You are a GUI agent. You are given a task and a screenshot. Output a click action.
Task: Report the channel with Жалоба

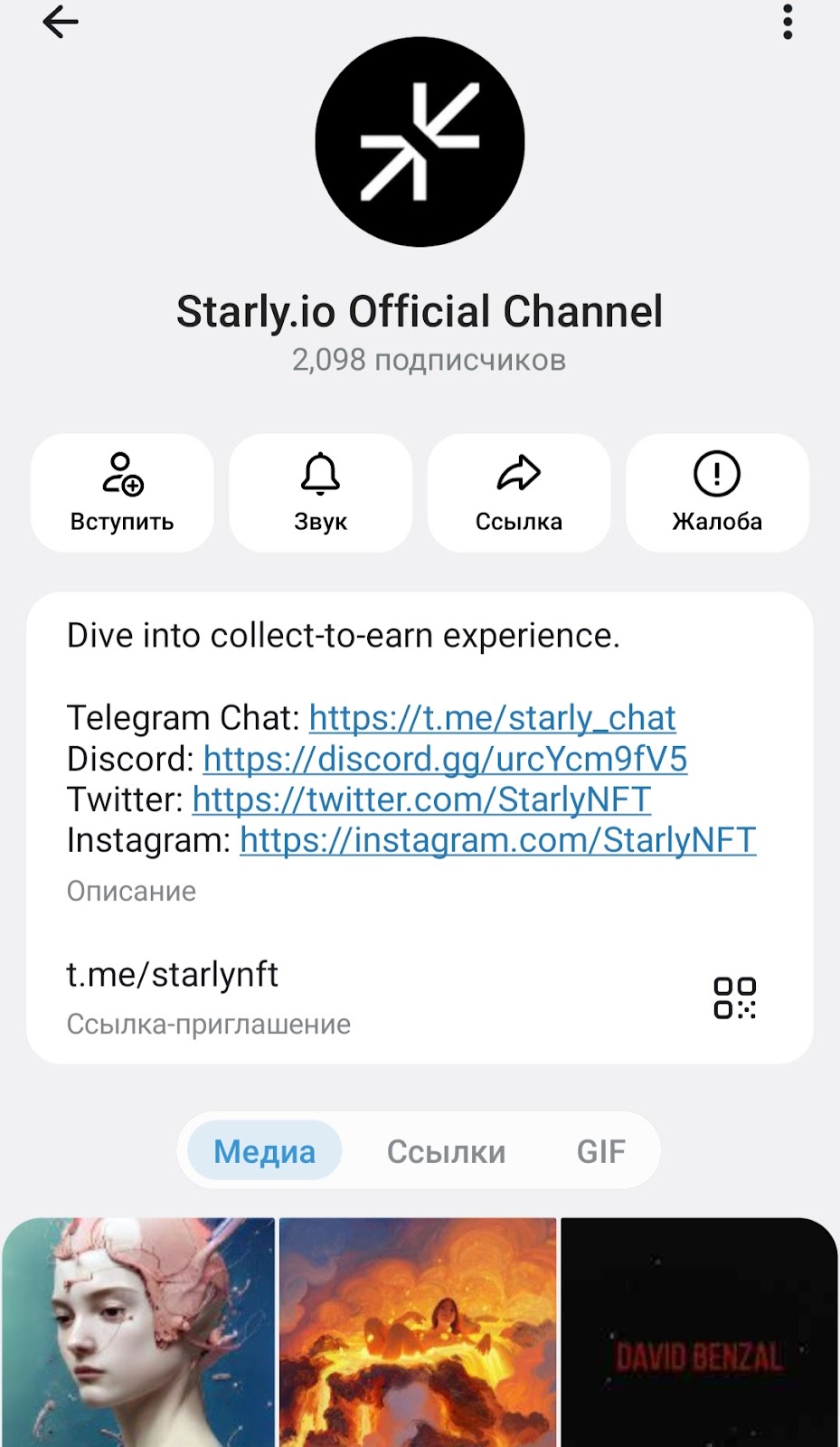tap(717, 493)
